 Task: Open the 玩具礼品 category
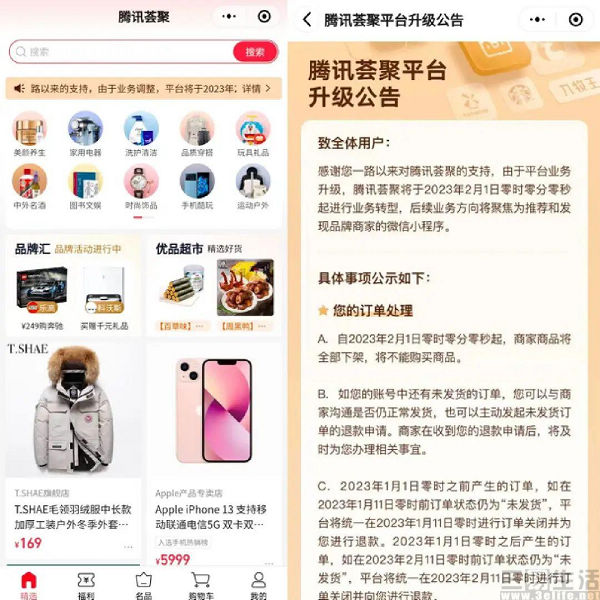pyautogui.click(x=253, y=134)
